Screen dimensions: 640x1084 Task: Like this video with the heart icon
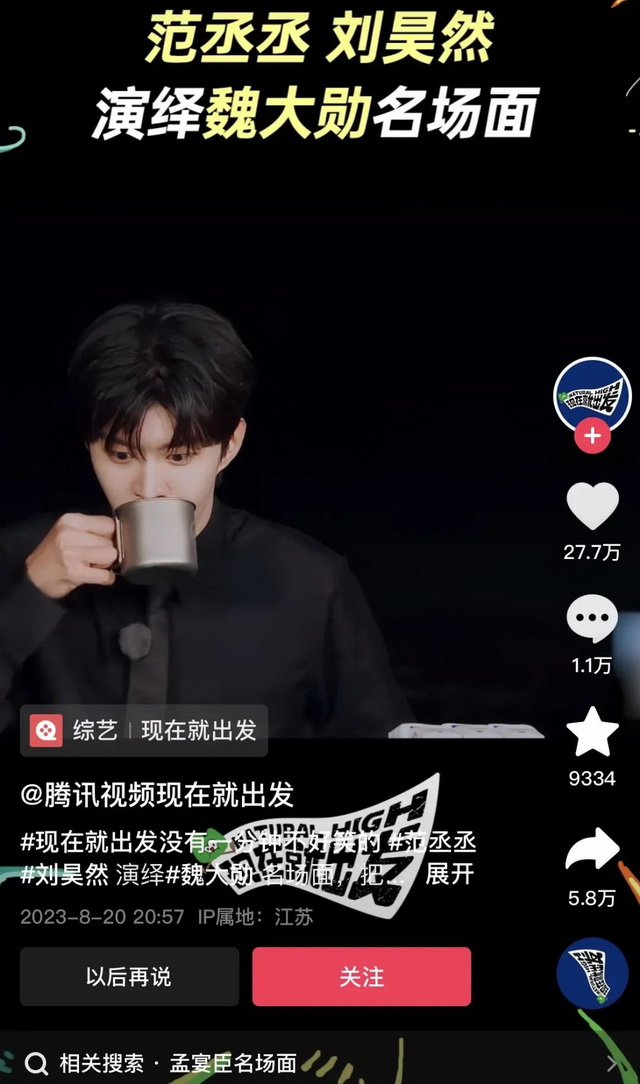(x=592, y=506)
